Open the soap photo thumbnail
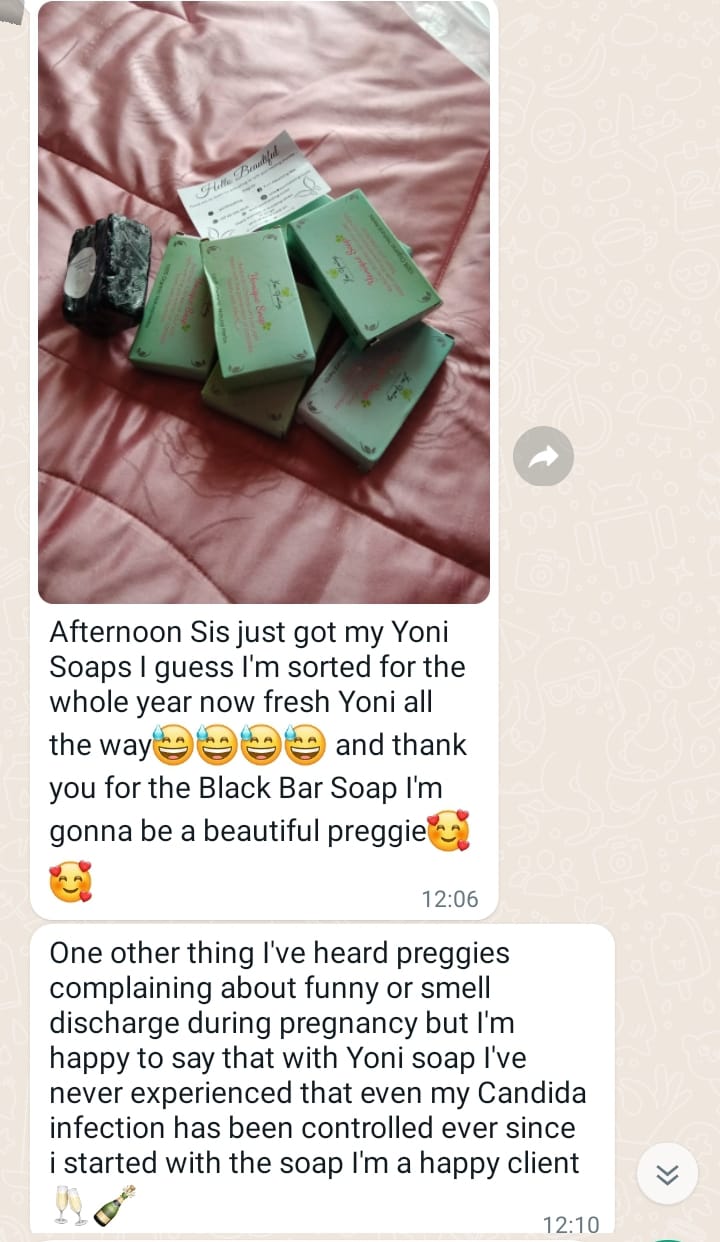 pyautogui.click(x=264, y=300)
